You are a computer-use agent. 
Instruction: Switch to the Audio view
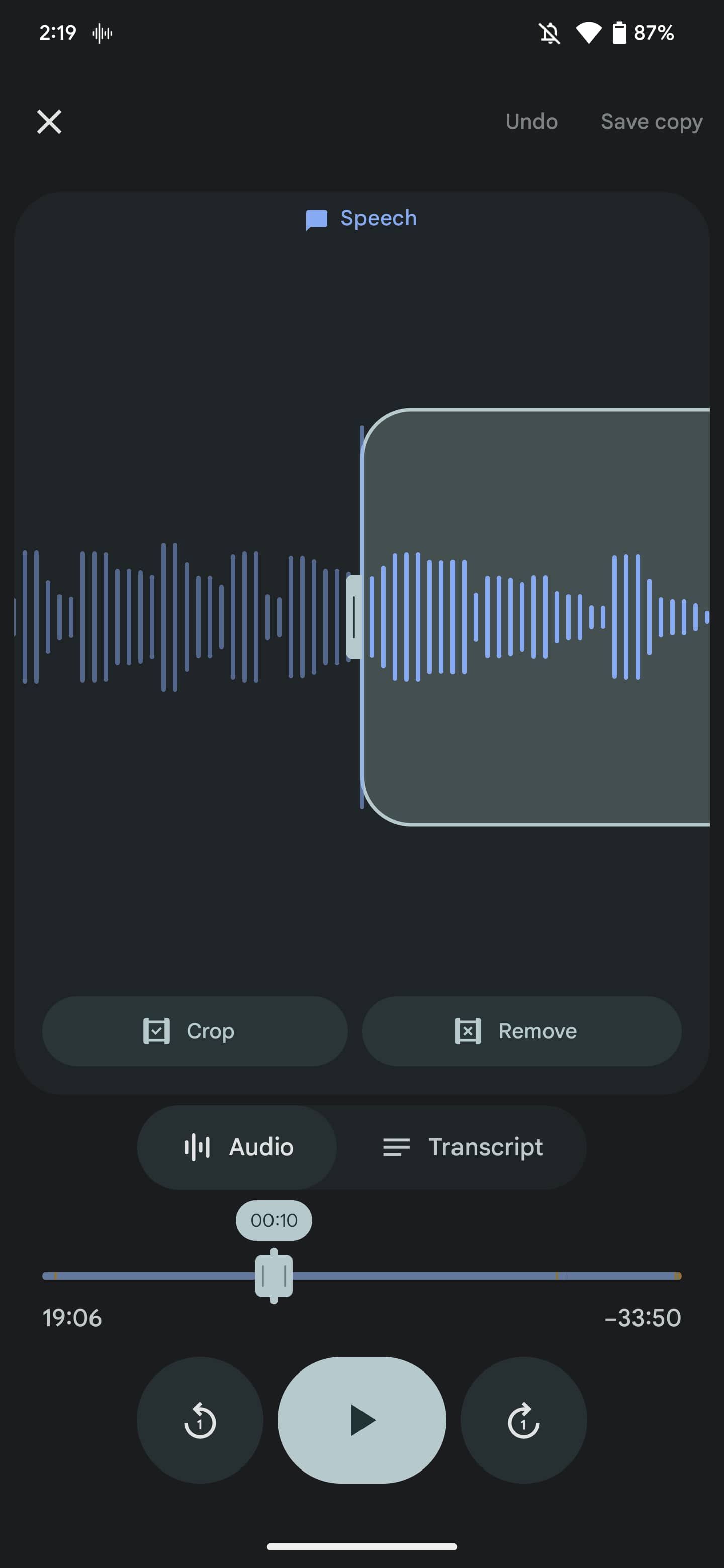pyautogui.click(x=238, y=1147)
